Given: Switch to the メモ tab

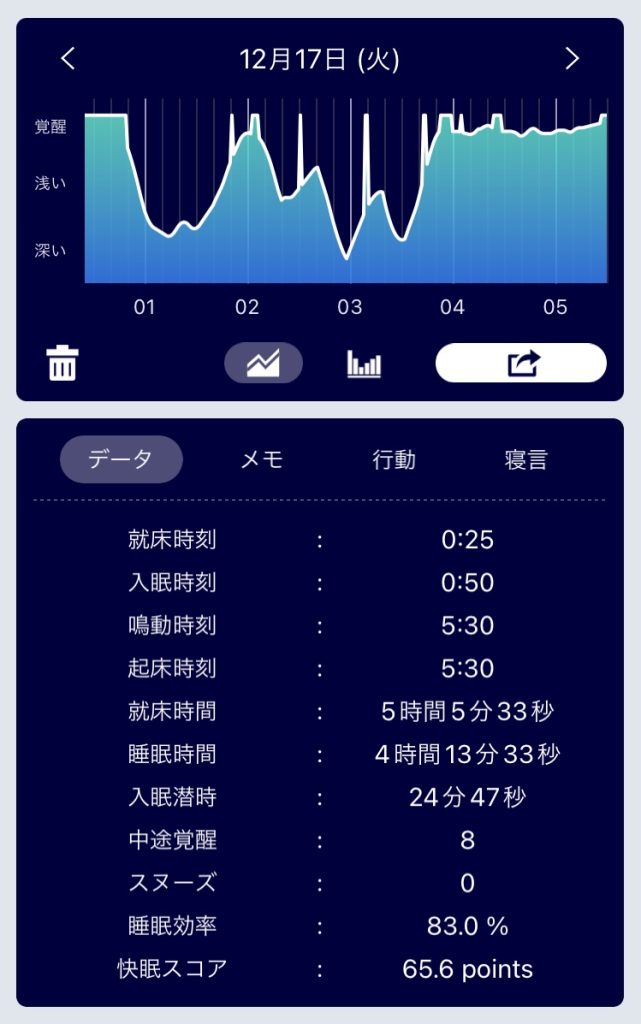Looking at the screenshot, I should point(262,460).
